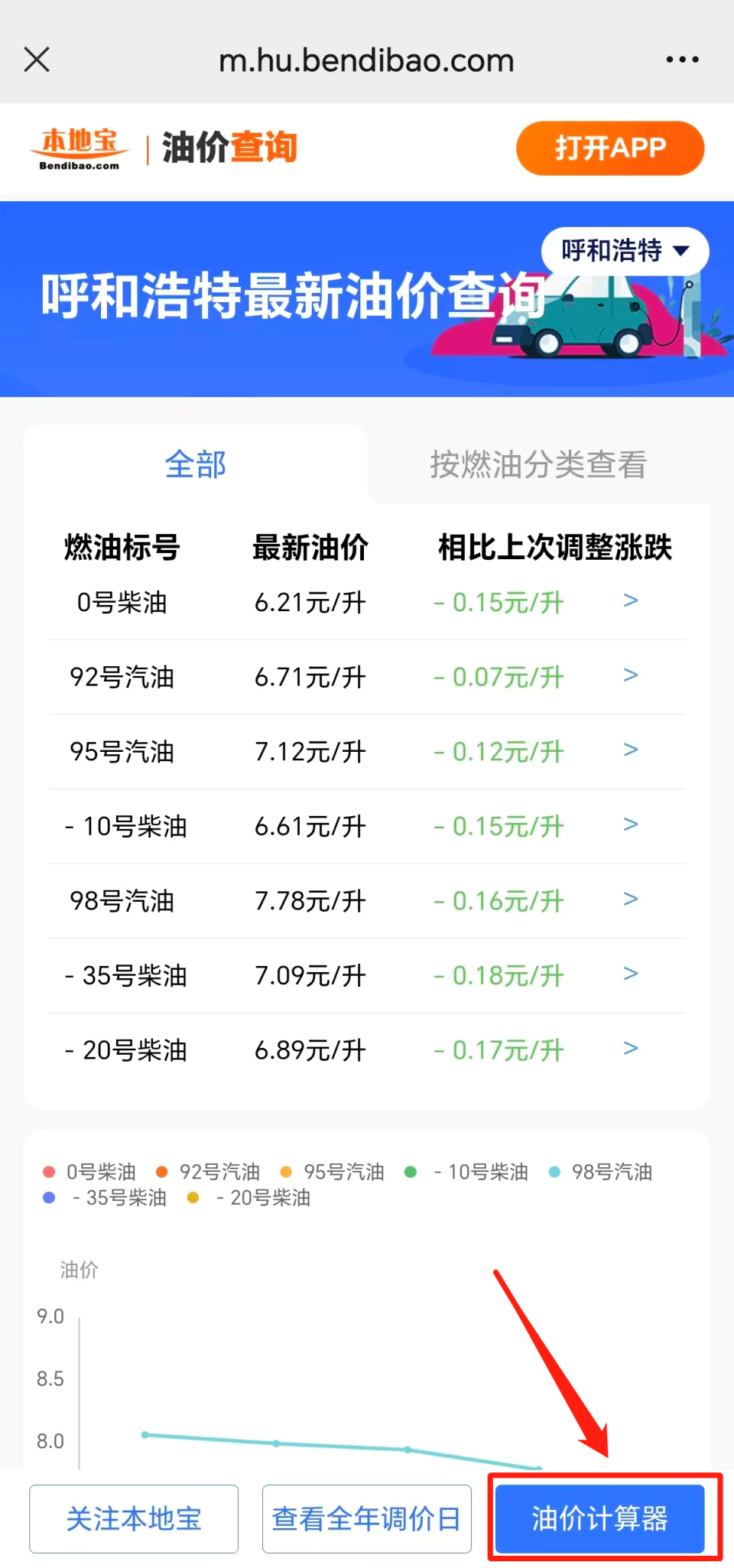Open the Bendibao logo homepage
Image resolution: width=734 pixels, height=1568 pixels.
79,148
